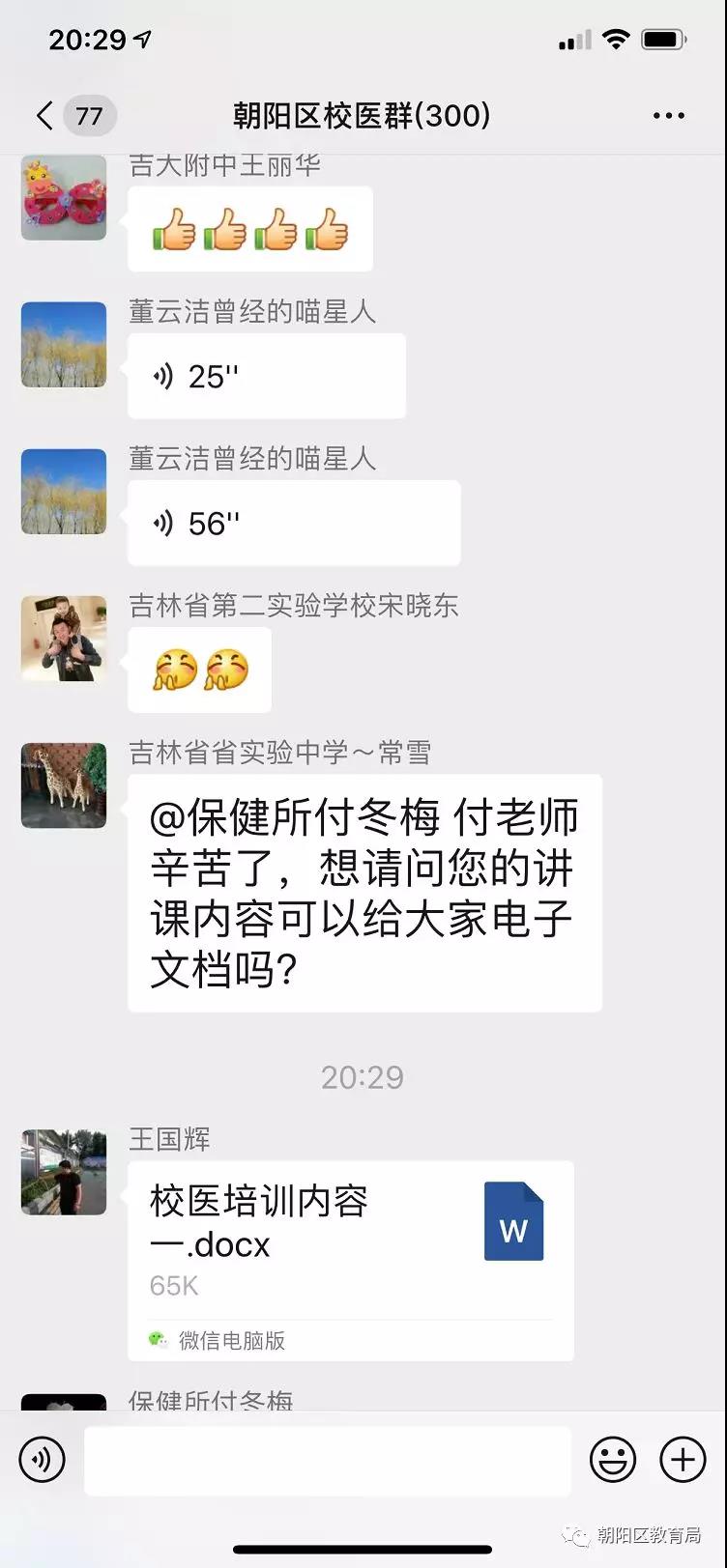
Task: Open the emoji picker
Action: click(613, 1459)
